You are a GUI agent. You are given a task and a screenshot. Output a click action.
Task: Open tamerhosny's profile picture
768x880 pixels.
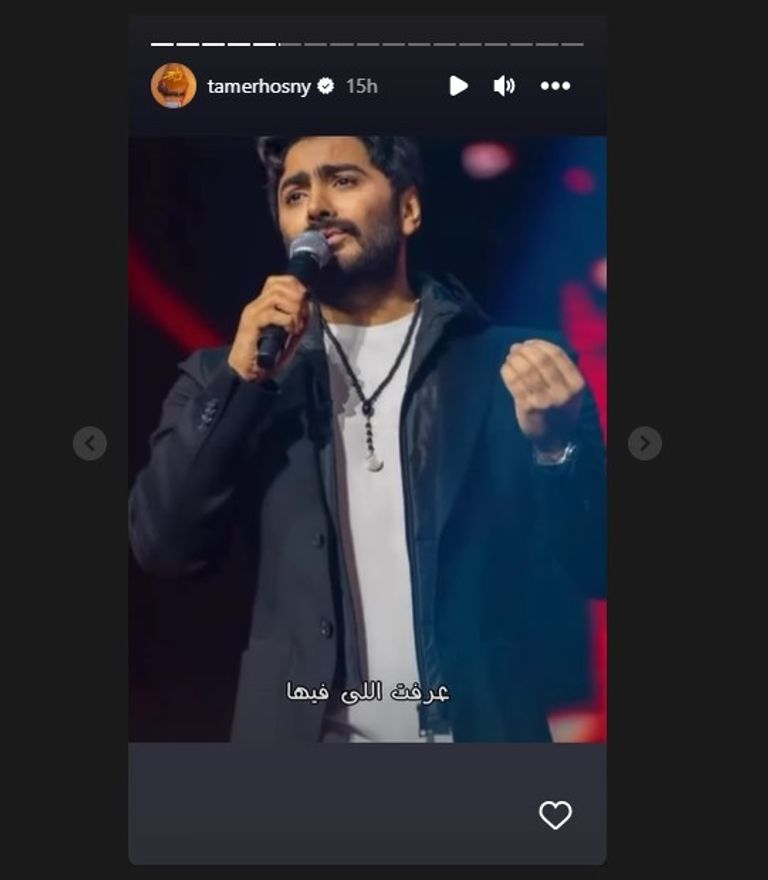point(173,86)
